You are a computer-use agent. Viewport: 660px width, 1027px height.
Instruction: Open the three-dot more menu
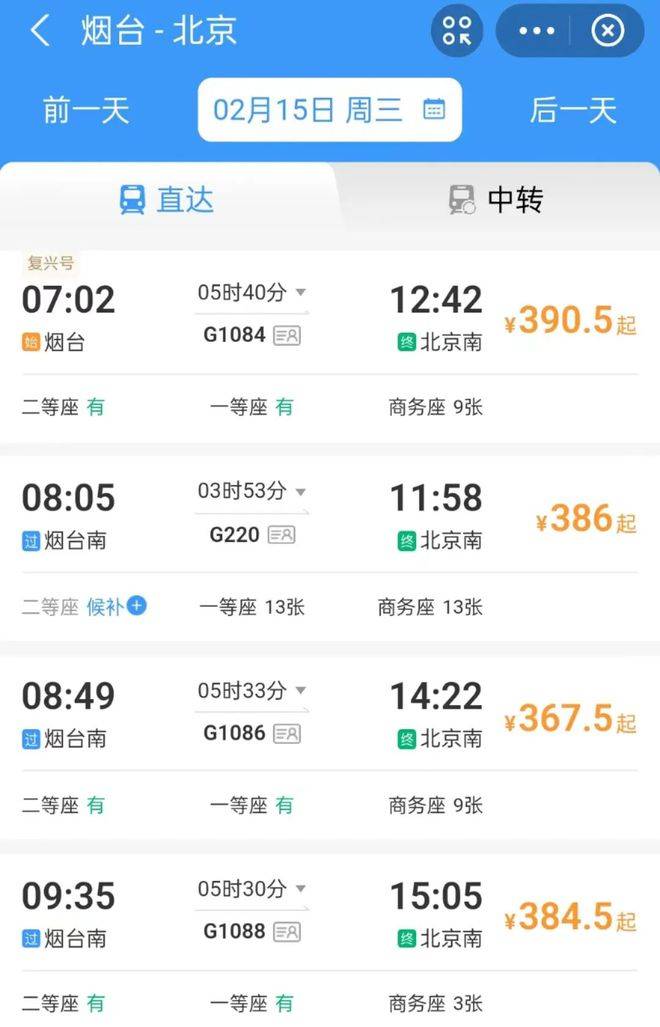[x=537, y=31]
